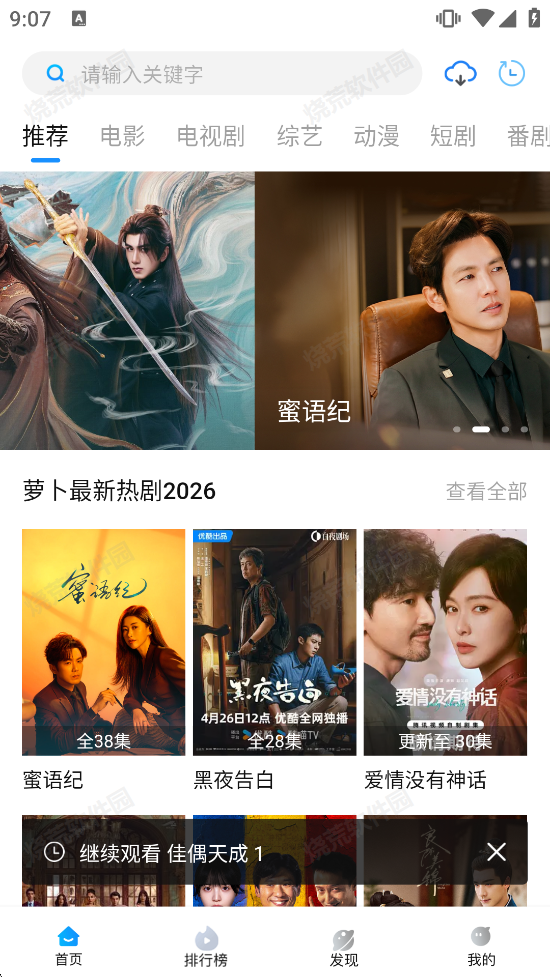550x977 pixels.
Task: Tap 查看全部 for 萝卜最新热剧2026
Action: [486, 491]
